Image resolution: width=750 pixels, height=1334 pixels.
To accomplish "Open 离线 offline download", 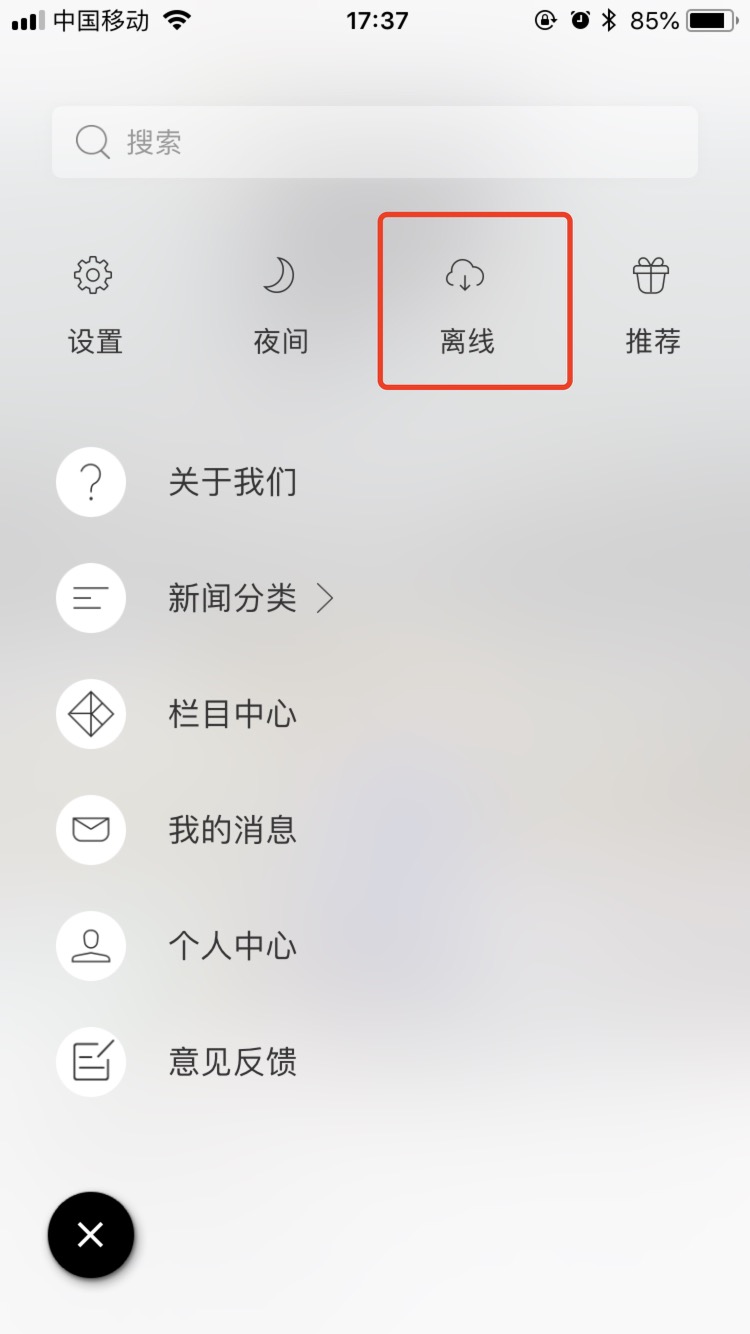I will pos(467,304).
